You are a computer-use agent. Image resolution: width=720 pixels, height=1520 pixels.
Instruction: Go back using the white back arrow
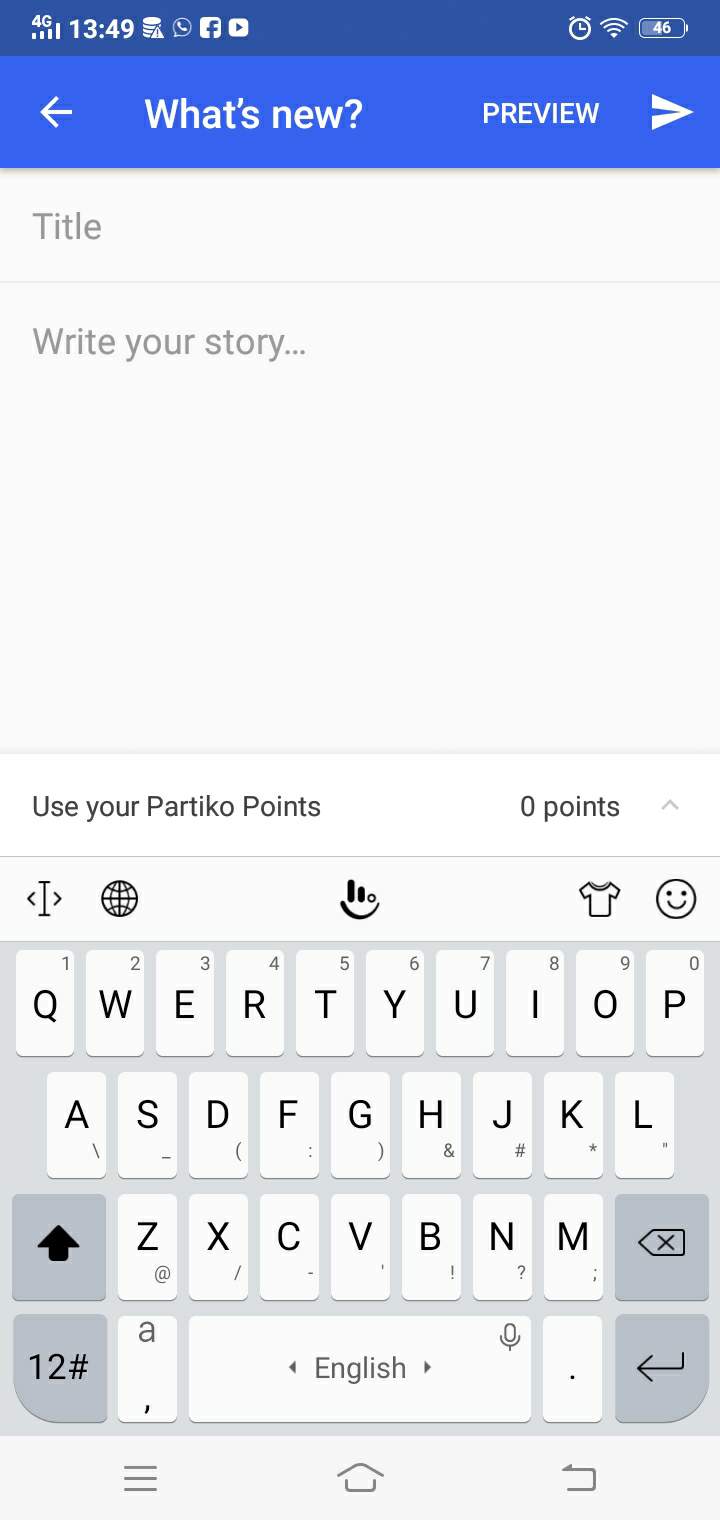pos(55,112)
